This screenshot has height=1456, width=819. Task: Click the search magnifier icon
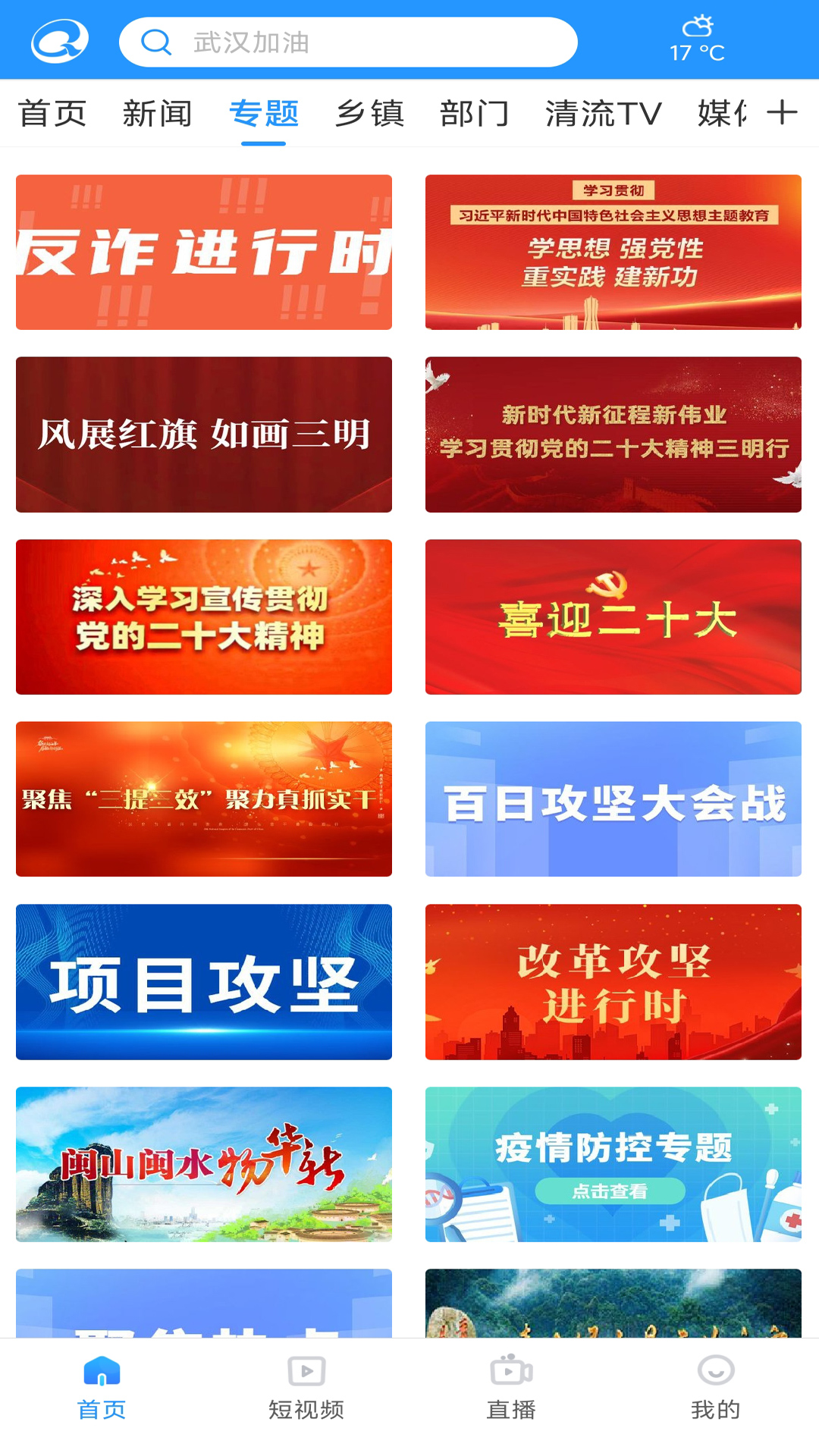tap(156, 42)
